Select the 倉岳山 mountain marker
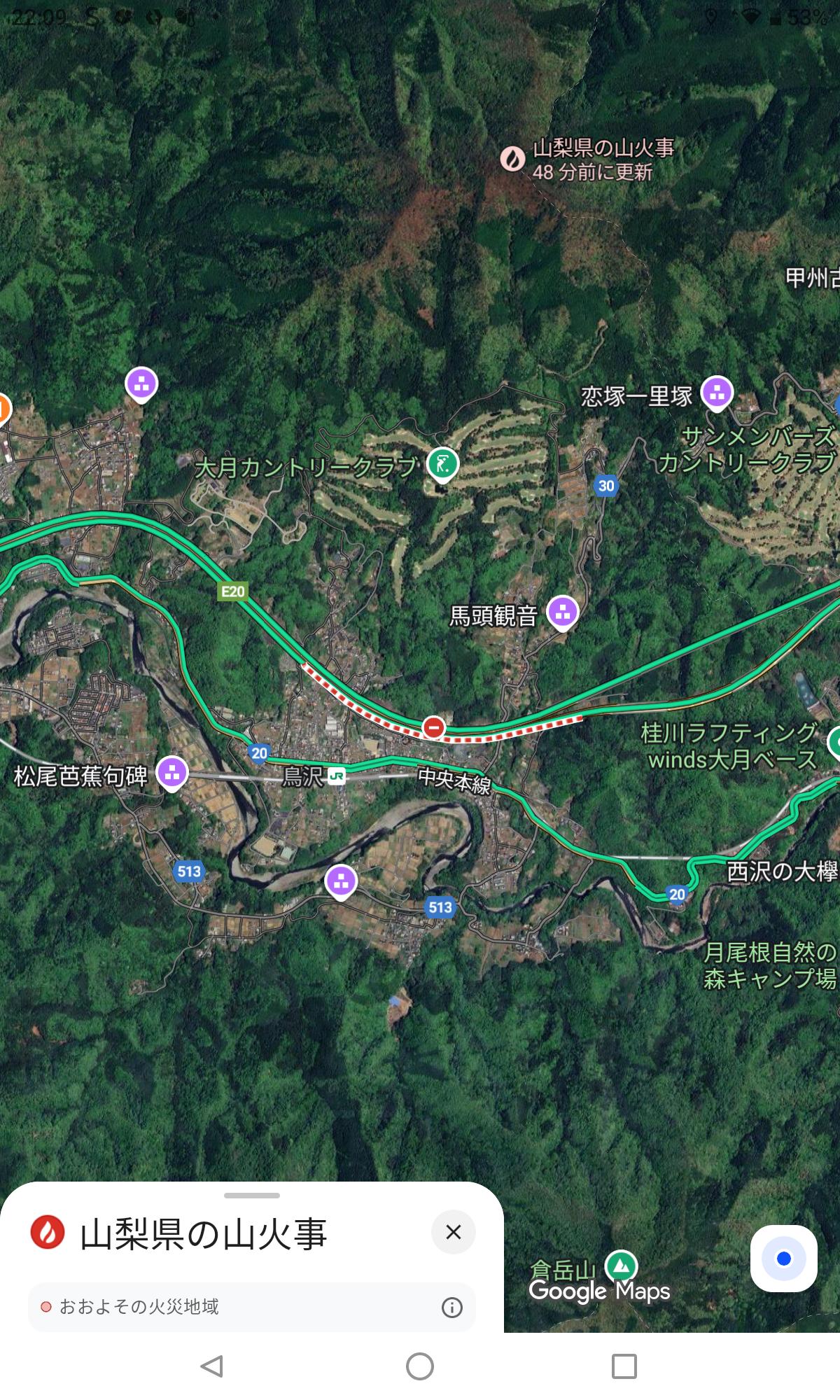 621,1266
